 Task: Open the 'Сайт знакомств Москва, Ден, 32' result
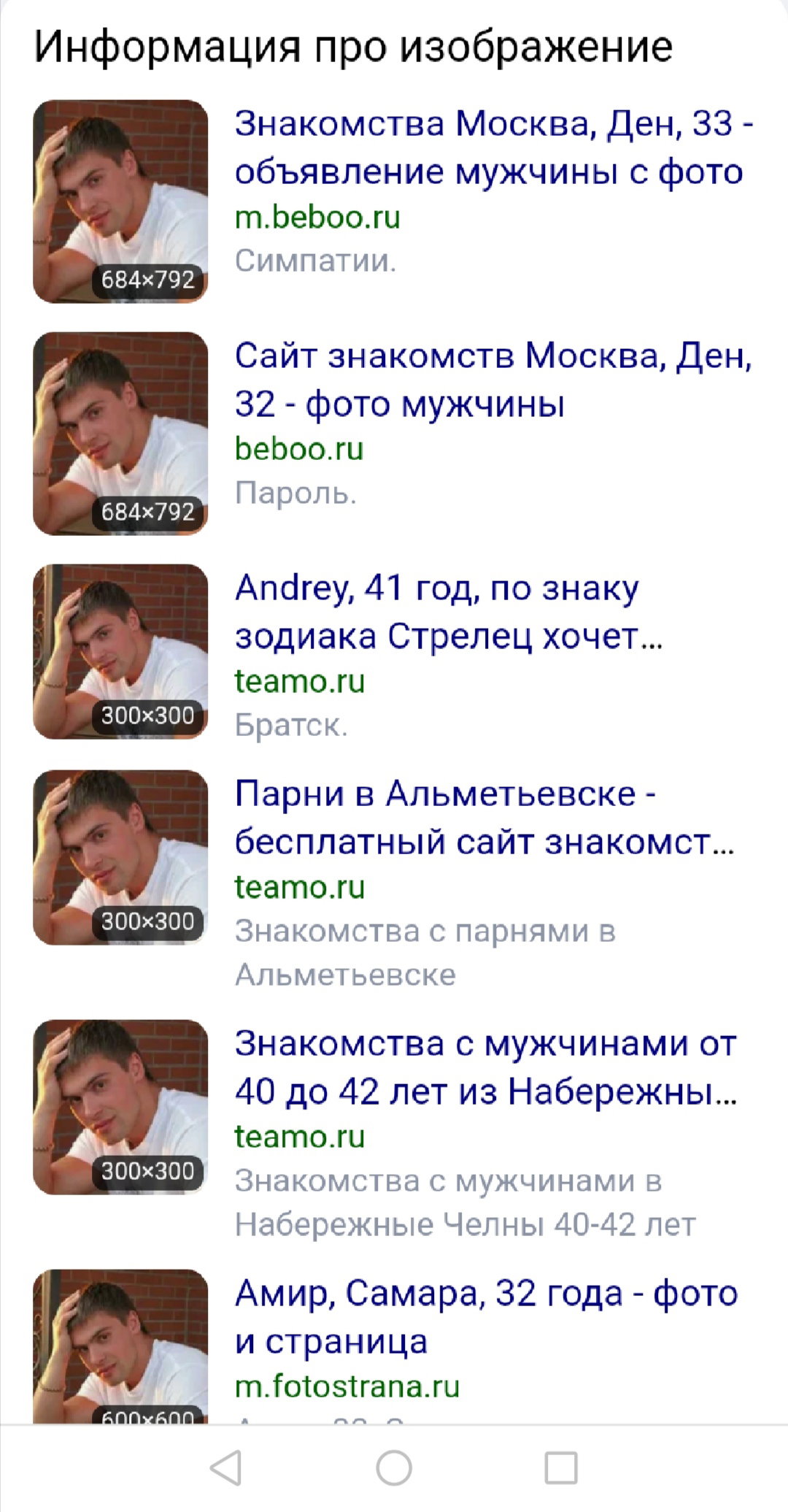(x=493, y=380)
